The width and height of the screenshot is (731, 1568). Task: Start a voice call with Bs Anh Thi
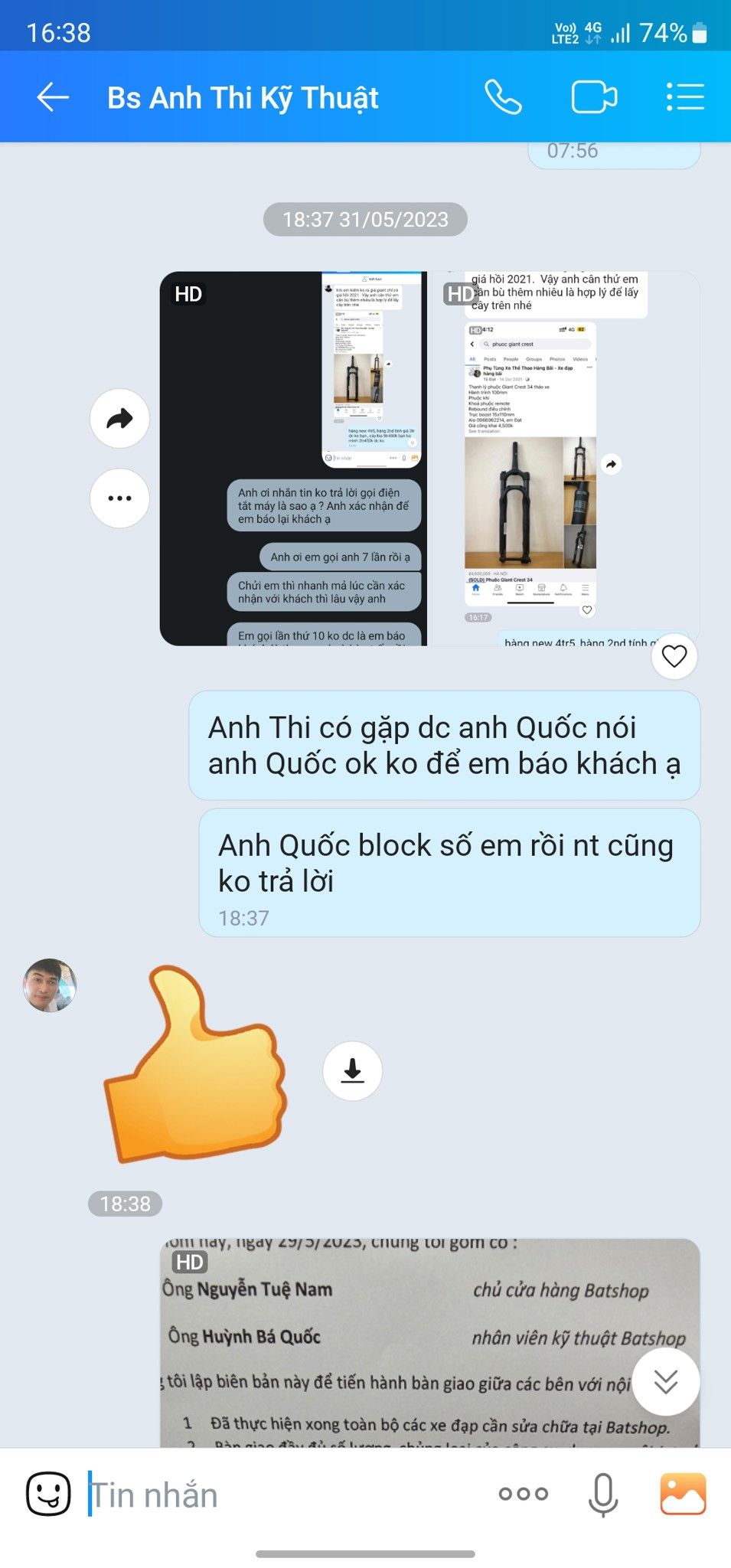point(503,97)
